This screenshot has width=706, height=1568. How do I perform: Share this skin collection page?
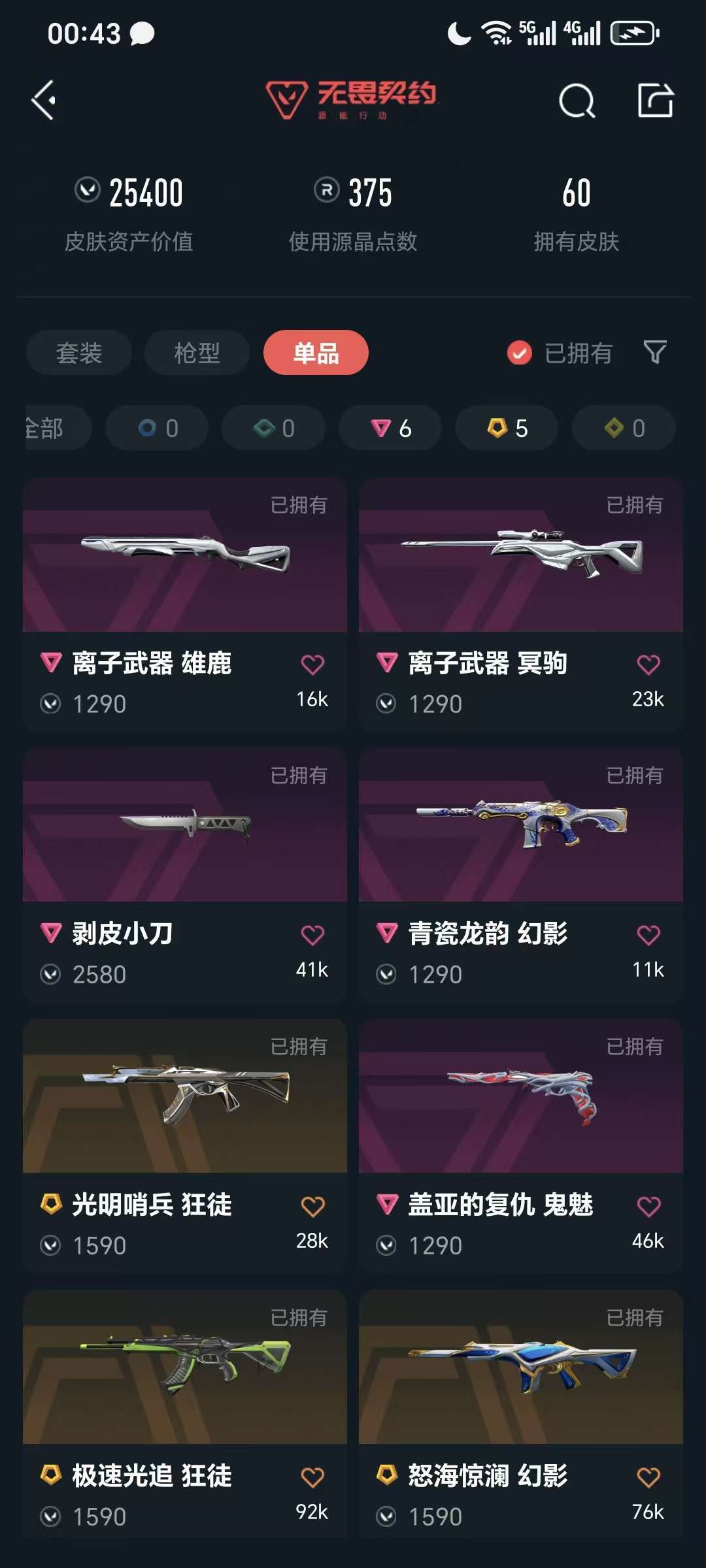click(656, 101)
